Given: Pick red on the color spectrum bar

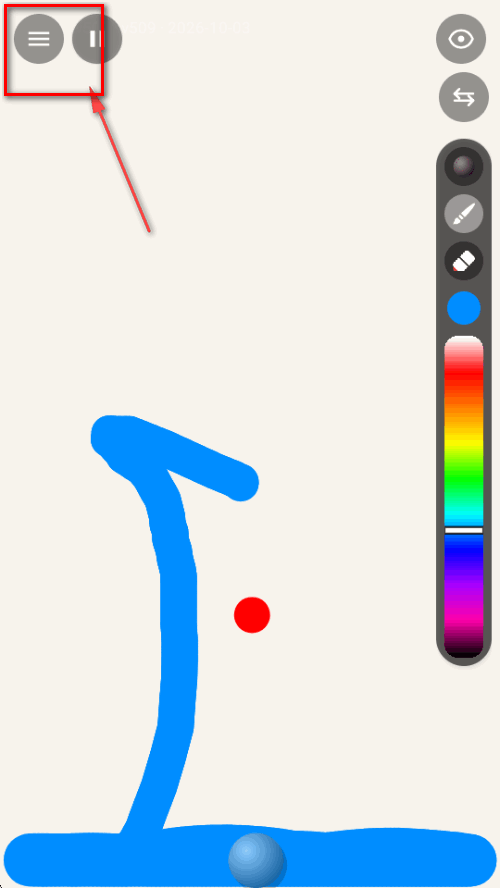Looking at the screenshot, I should (464, 375).
